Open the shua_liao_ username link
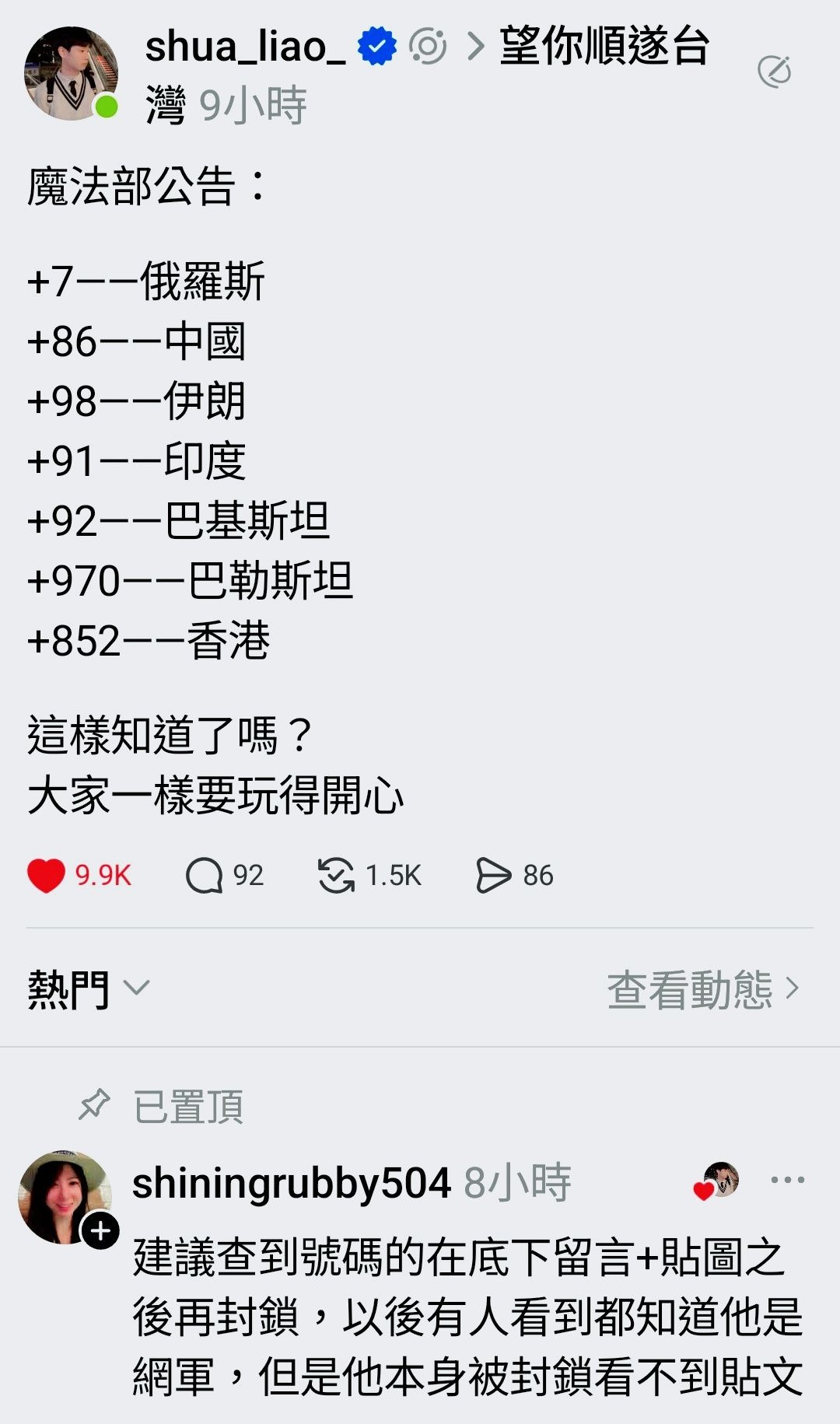The width and height of the screenshot is (840, 1424). (x=245, y=47)
